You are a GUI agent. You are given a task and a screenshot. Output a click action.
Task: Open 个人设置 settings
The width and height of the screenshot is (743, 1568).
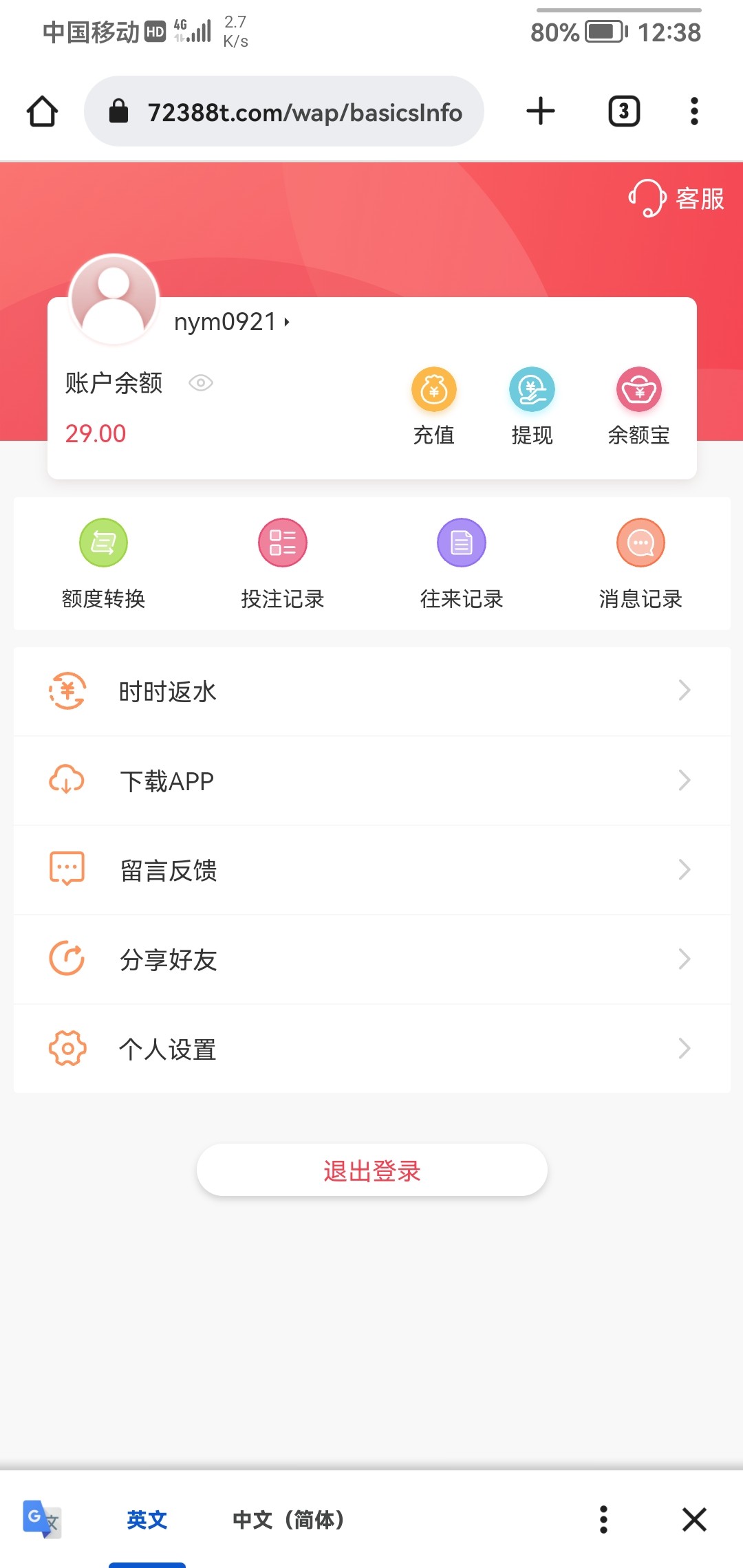click(x=371, y=1049)
